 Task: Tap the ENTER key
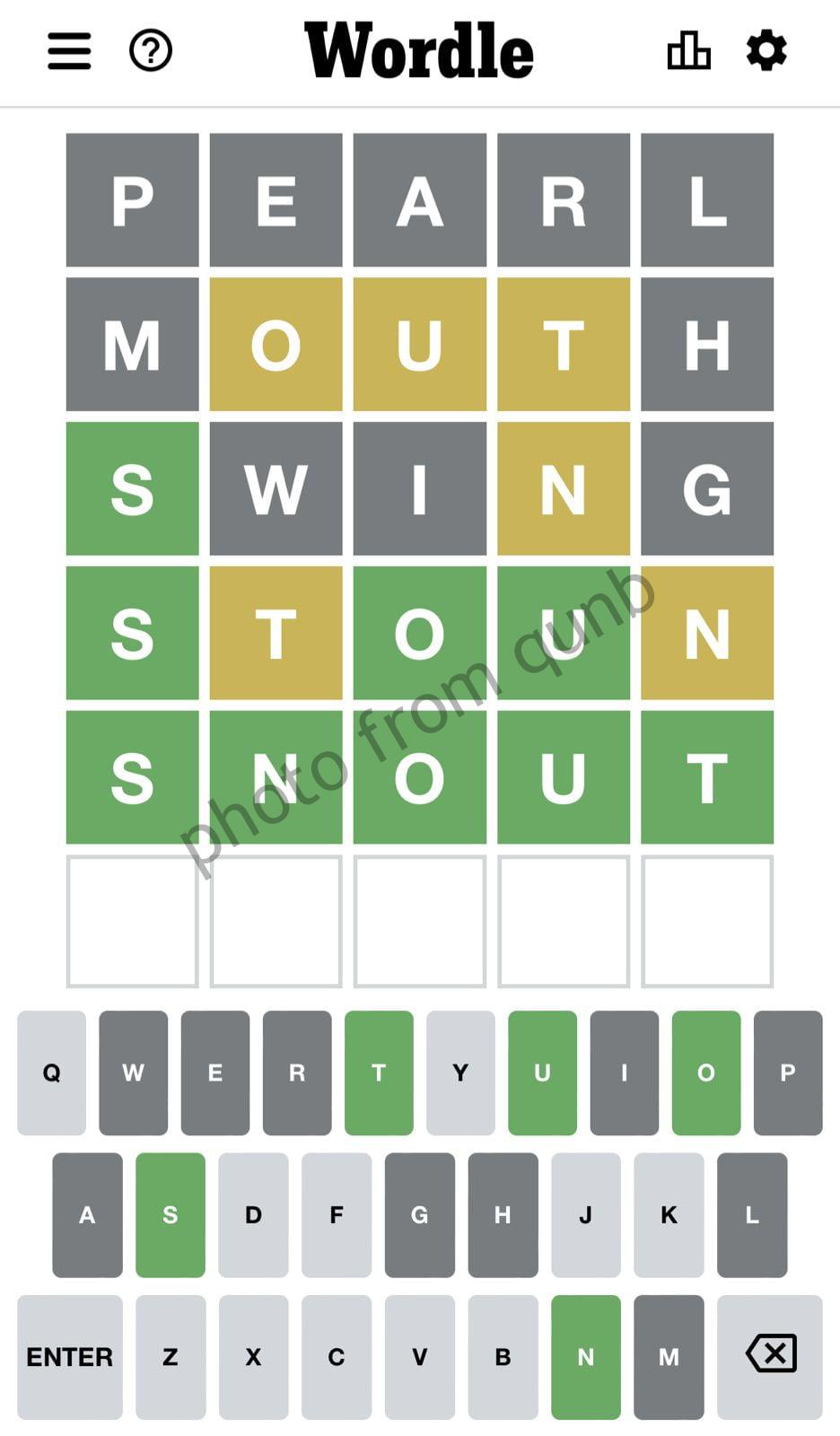[70, 1356]
